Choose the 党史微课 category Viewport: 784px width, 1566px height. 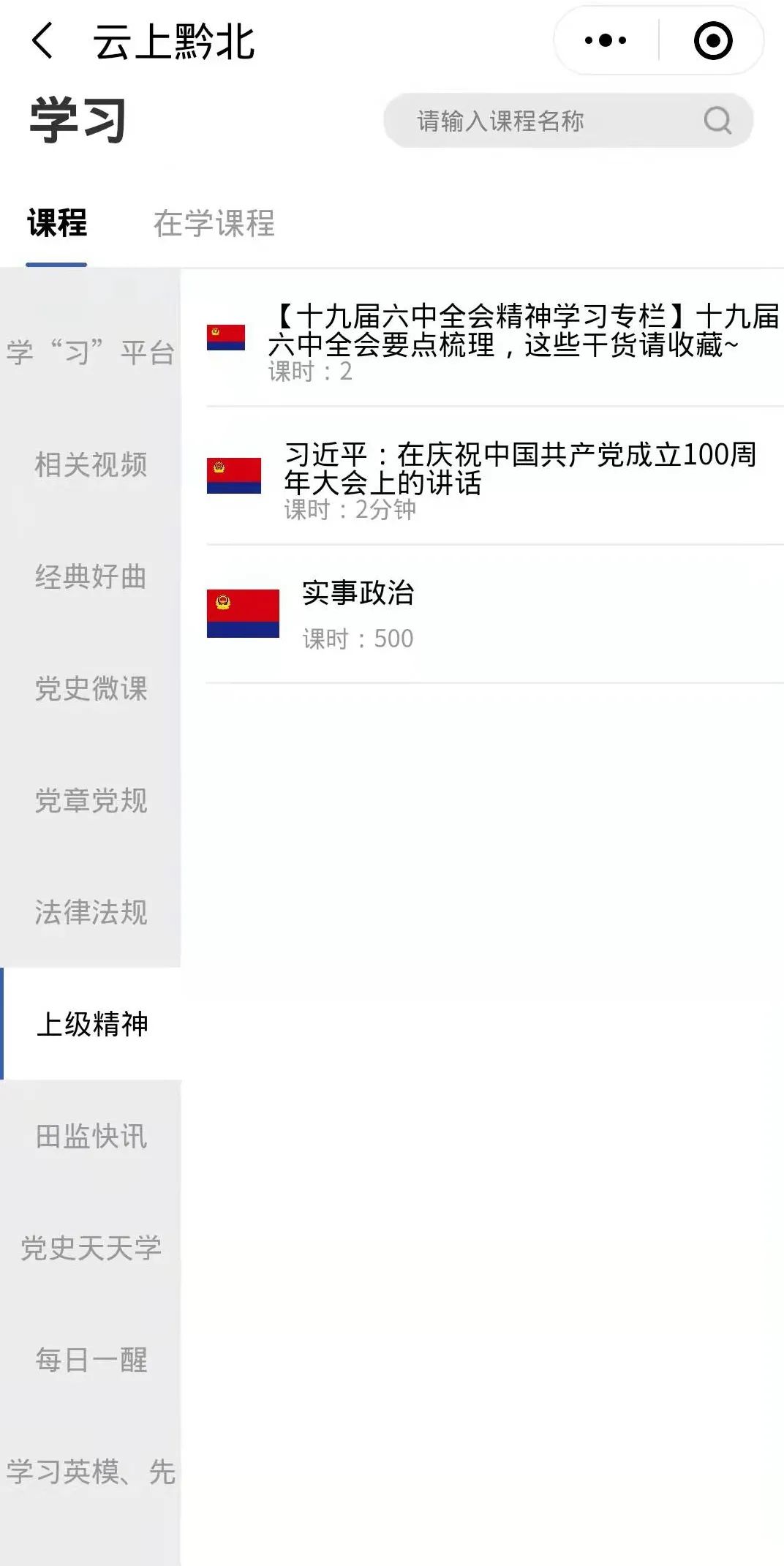click(x=90, y=688)
